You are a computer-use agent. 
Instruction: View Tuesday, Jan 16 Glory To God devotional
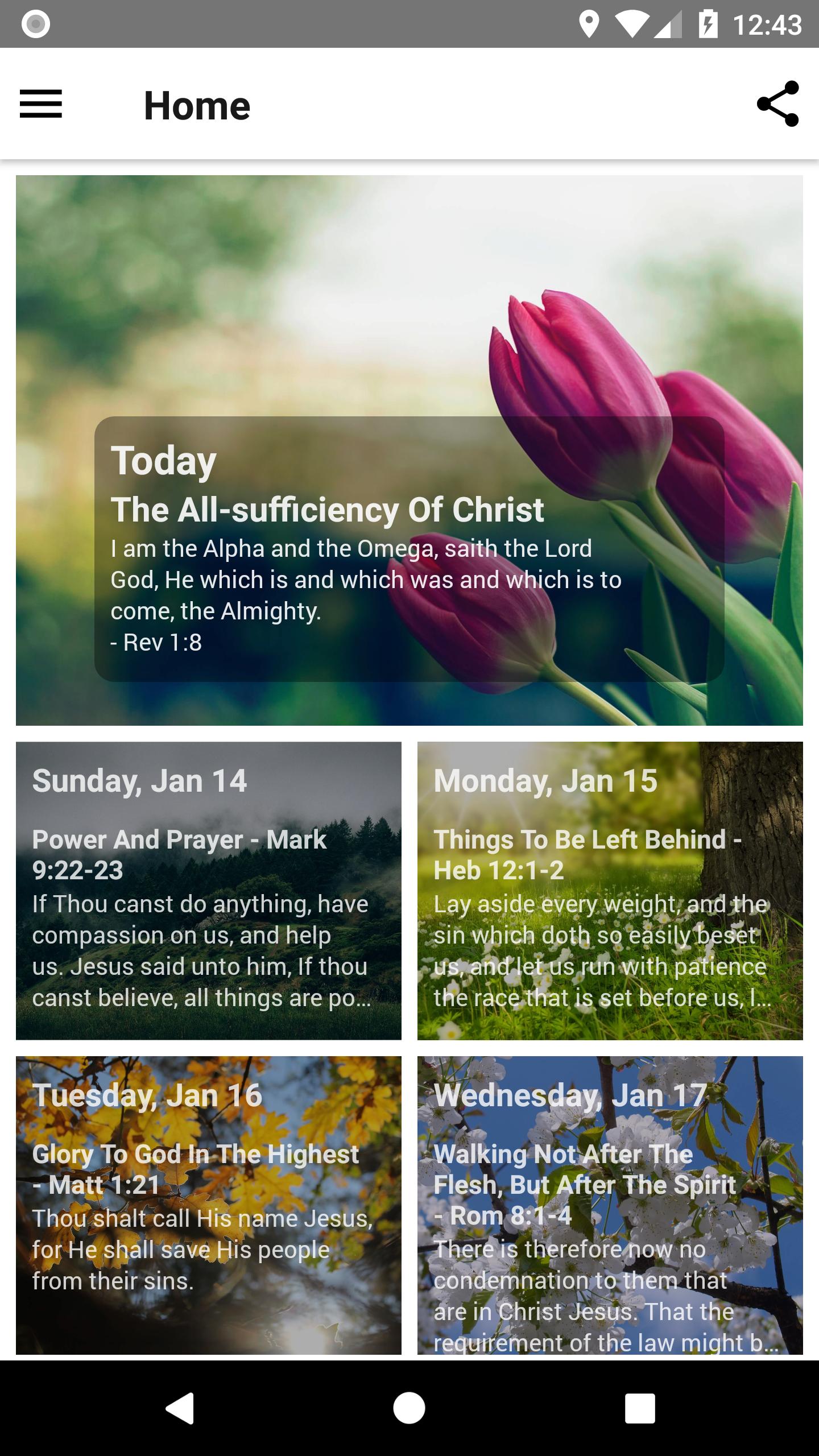click(209, 1205)
